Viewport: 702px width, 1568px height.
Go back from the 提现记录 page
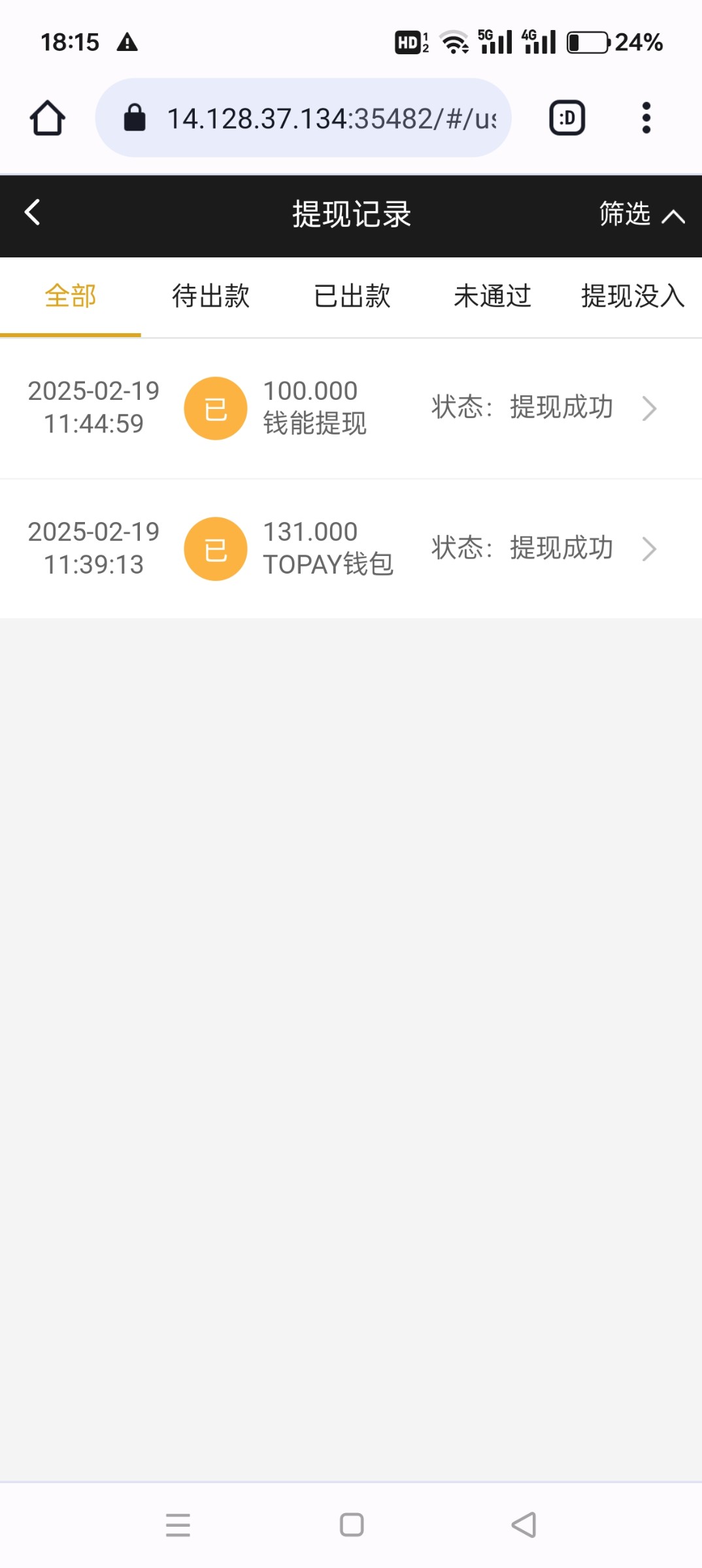(32, 212)
